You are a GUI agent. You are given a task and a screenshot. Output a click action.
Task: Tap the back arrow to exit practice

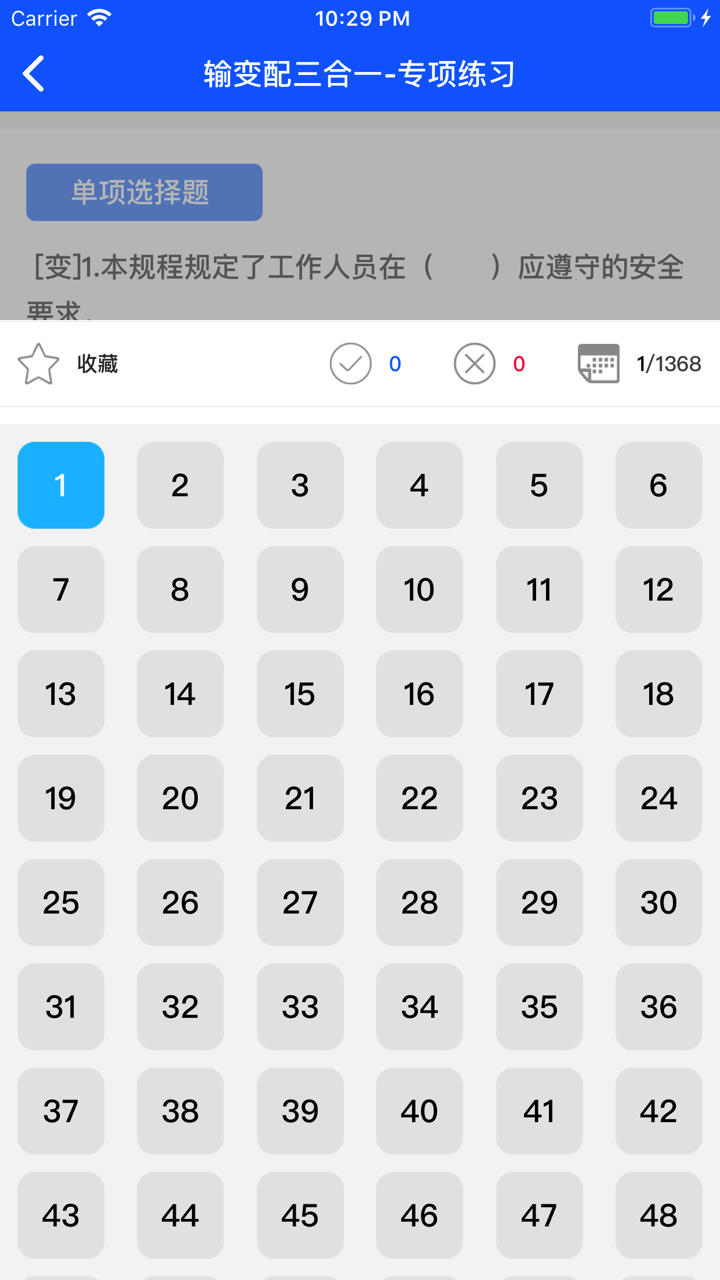(33, 73)
